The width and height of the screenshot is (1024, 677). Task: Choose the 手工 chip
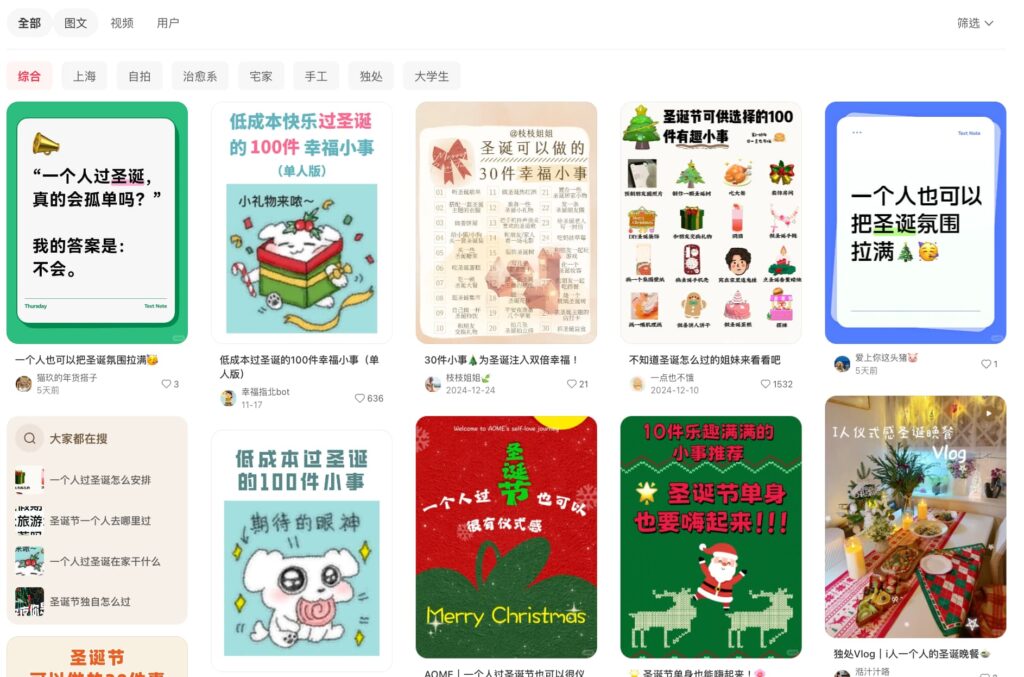316,76
